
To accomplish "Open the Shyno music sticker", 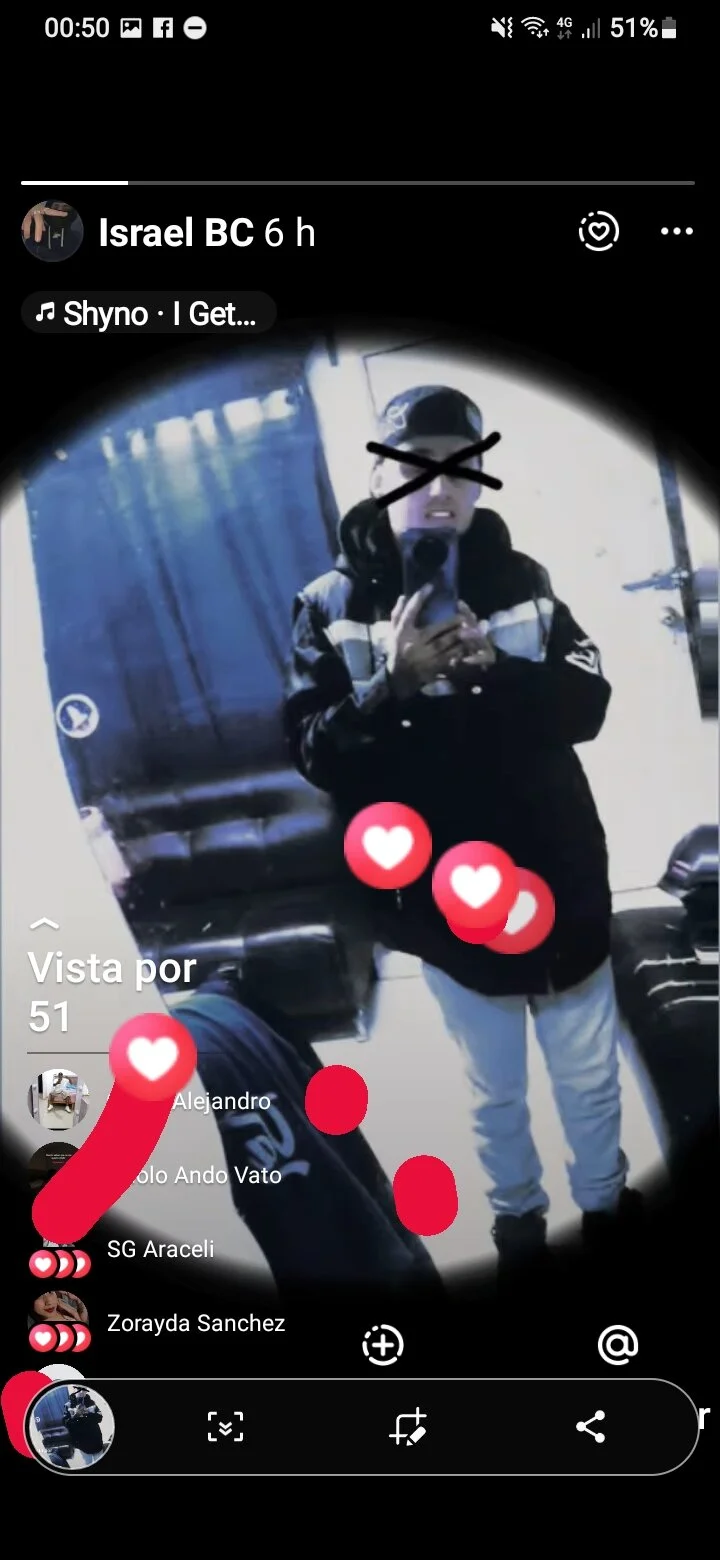I will (148, 314).
